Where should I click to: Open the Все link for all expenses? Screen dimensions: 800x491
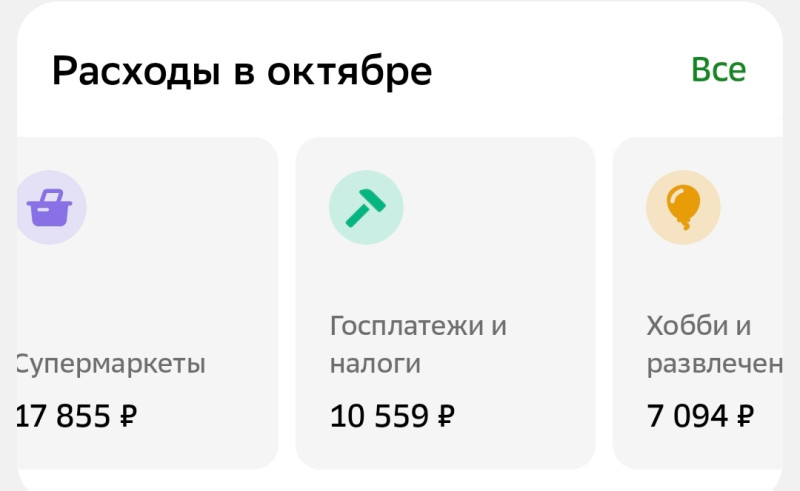click(718, 70)
